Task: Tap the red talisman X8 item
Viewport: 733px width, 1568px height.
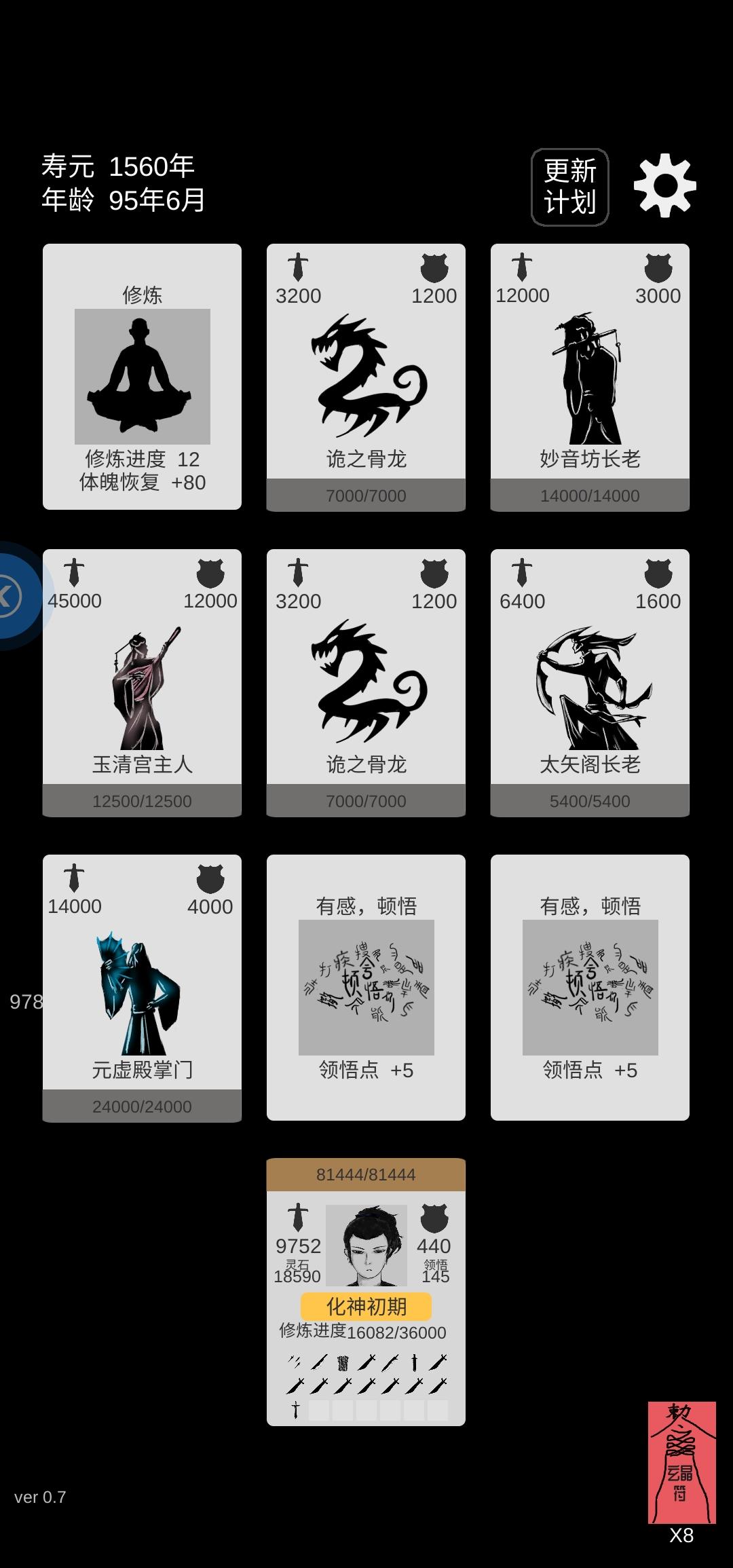Action: [681, 1463]
